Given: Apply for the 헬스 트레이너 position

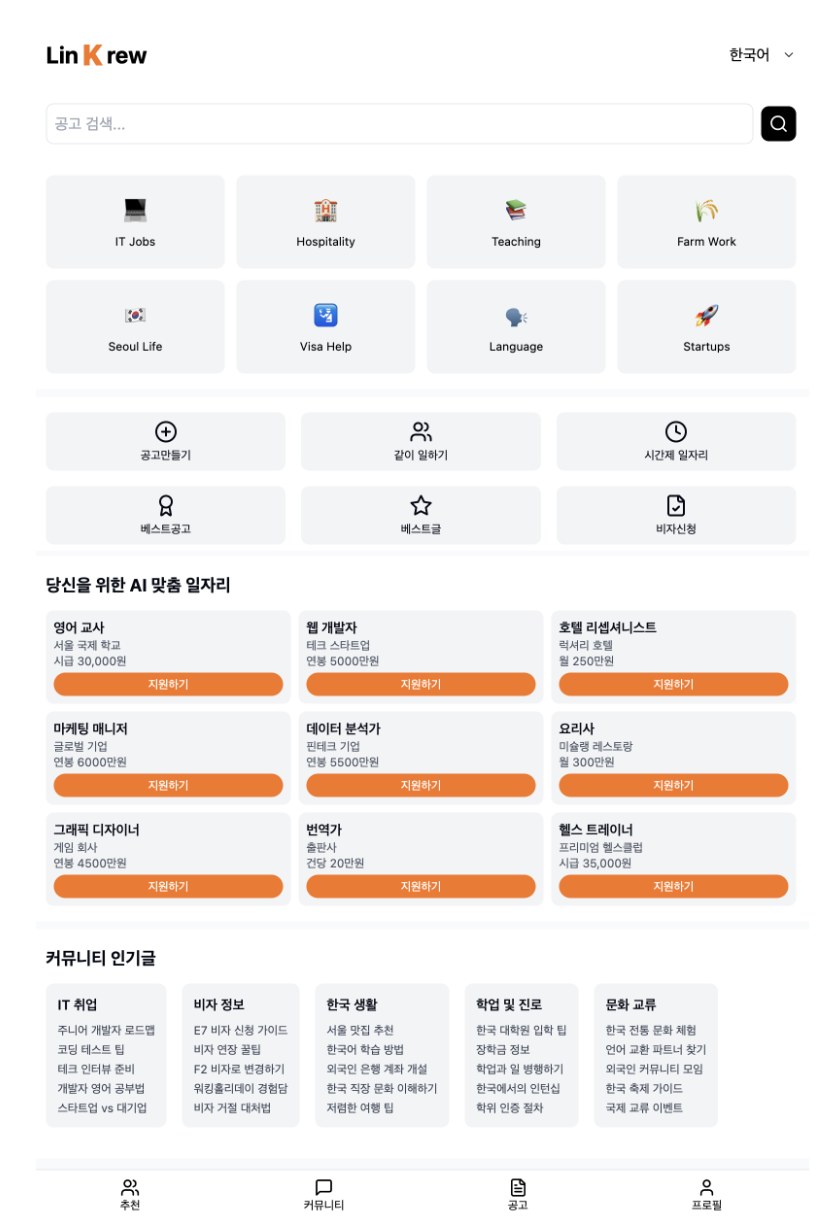Looking at the screenshot, I should point(673,886).
